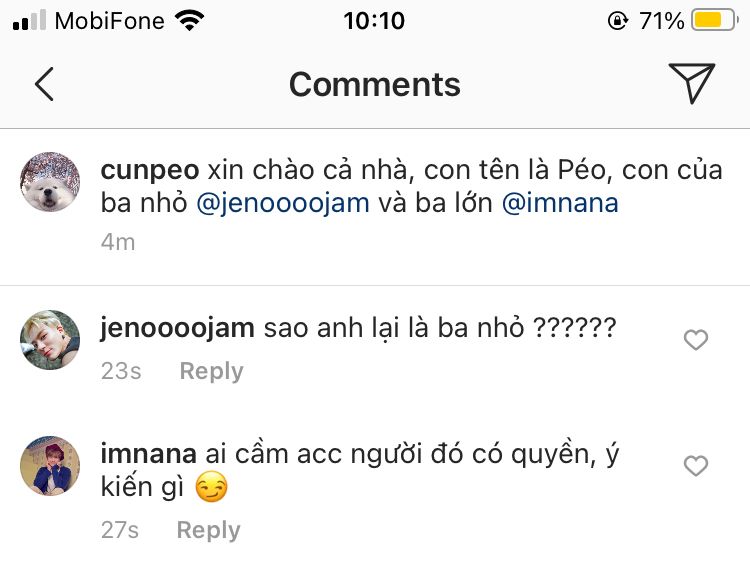Image resolution: width=750 pixels, height=570 pixels.
Task: Like imnana's comment
Action: (x=695, y=466)
